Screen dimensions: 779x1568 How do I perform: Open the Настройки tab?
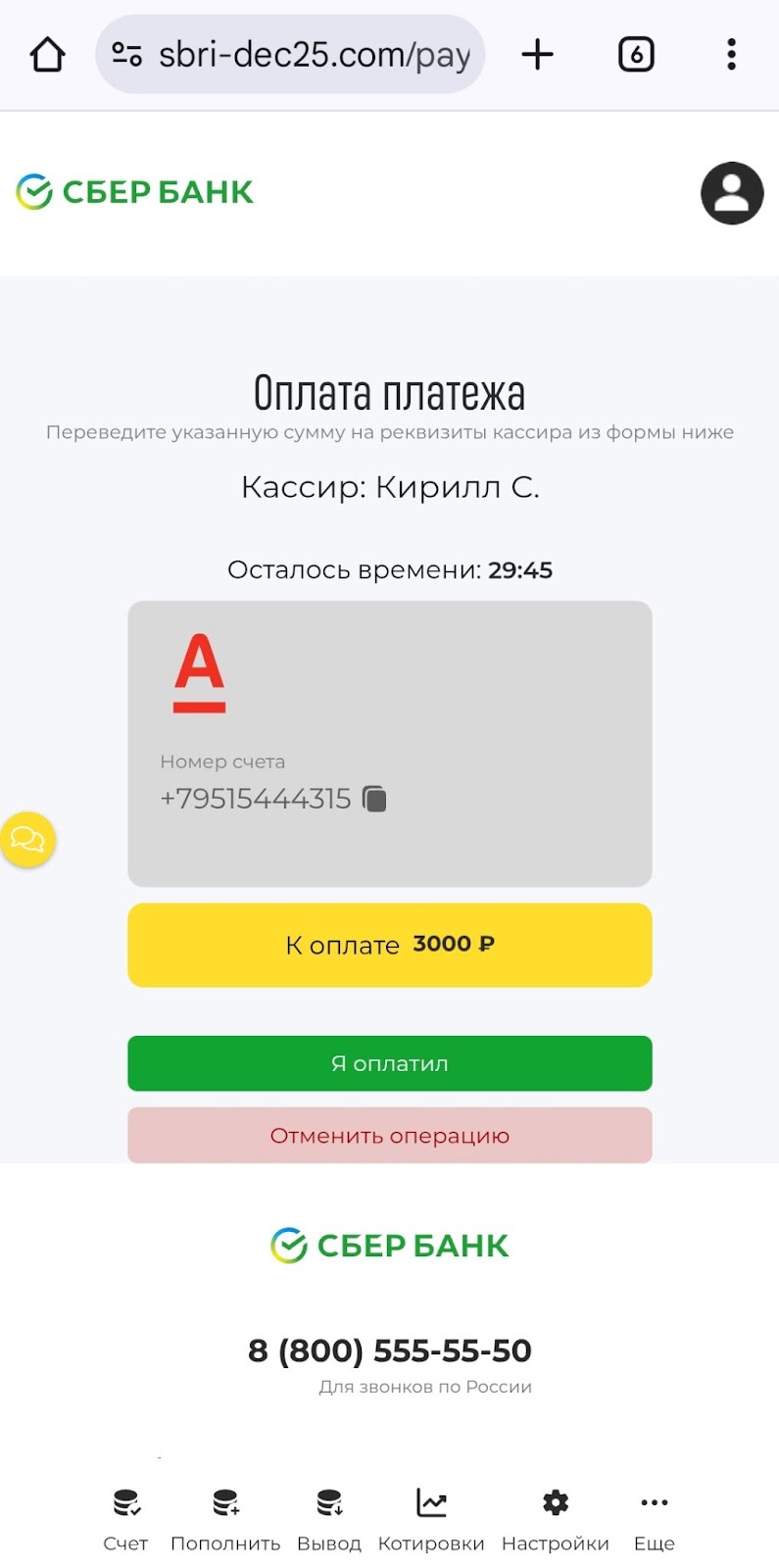pyautogui.click(x=555, y=1519)
